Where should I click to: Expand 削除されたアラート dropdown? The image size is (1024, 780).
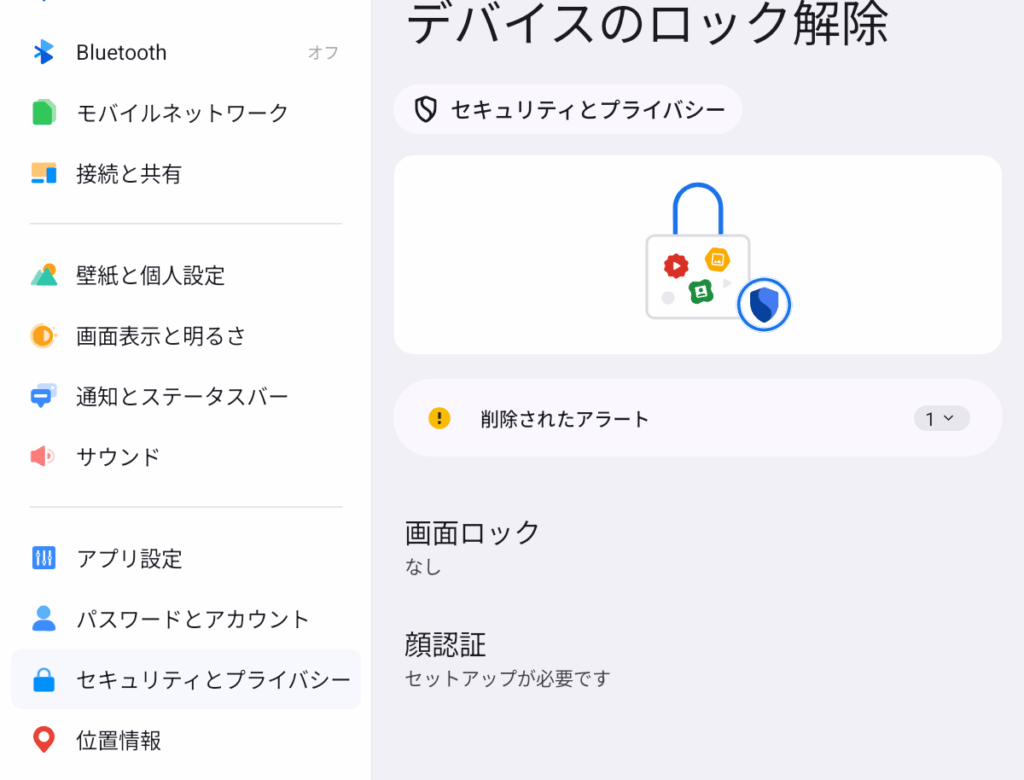(x=941, y=419)
